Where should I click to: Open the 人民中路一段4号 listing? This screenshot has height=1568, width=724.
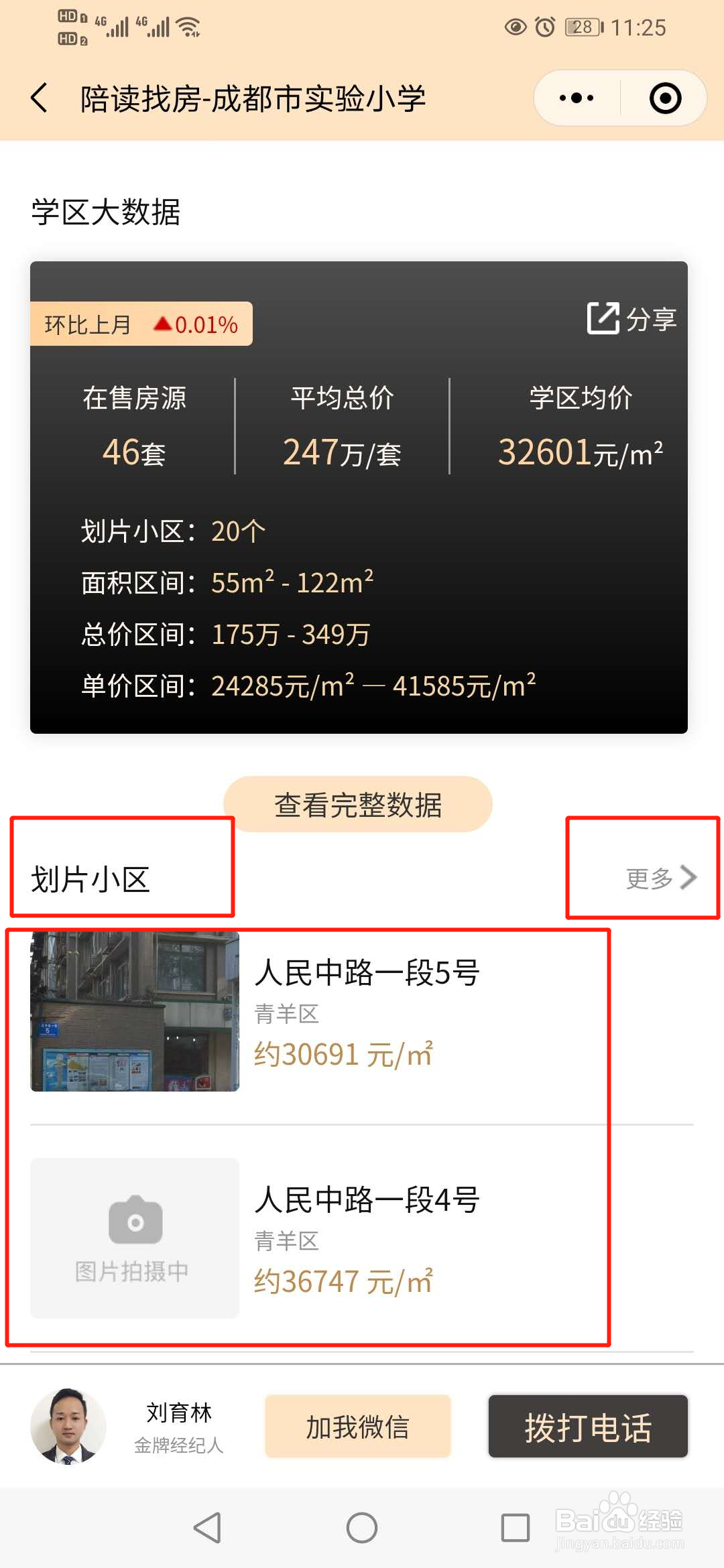pyautogui.click(x=369, y=1201)
